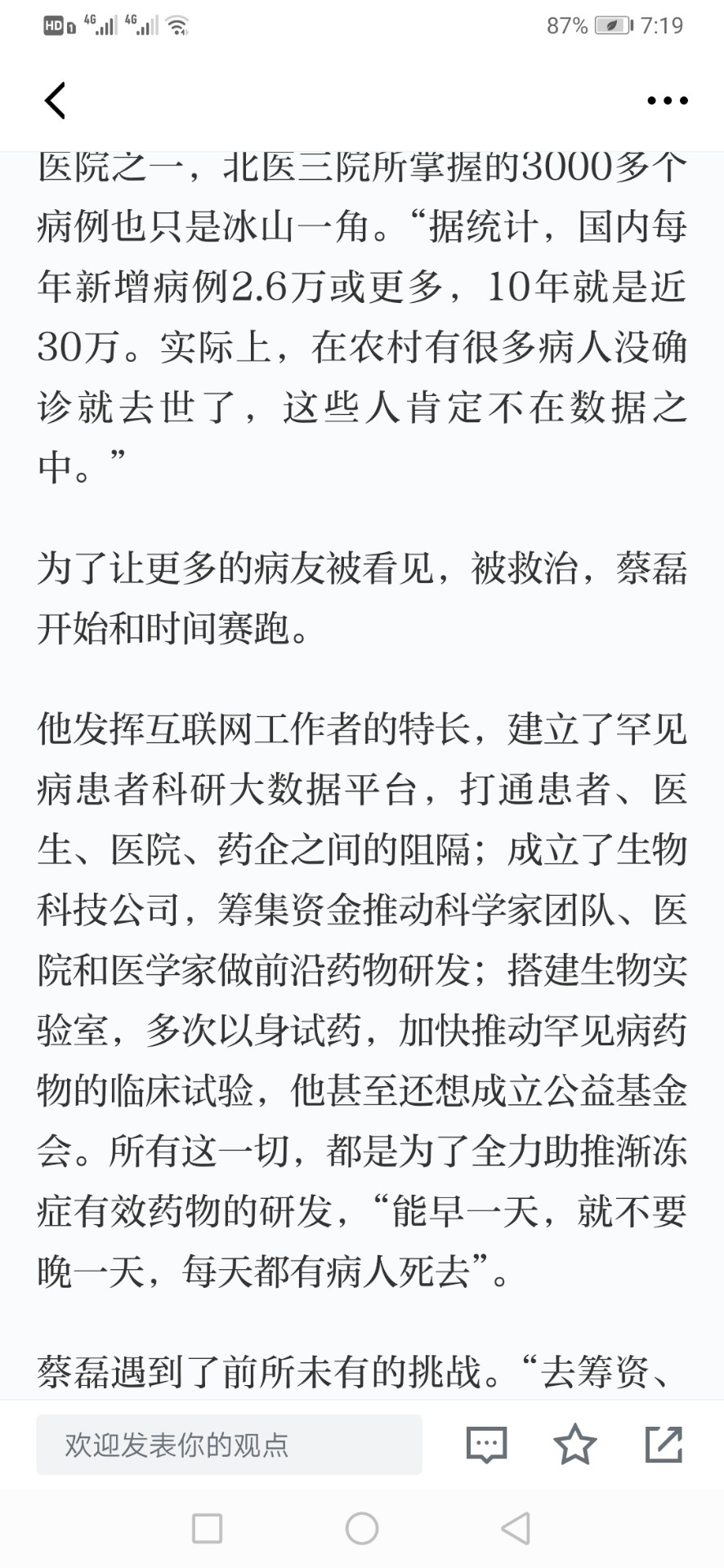
Task: Tap the comment field to share your view
Action: pyautogui.click(x=229, y=1445)
